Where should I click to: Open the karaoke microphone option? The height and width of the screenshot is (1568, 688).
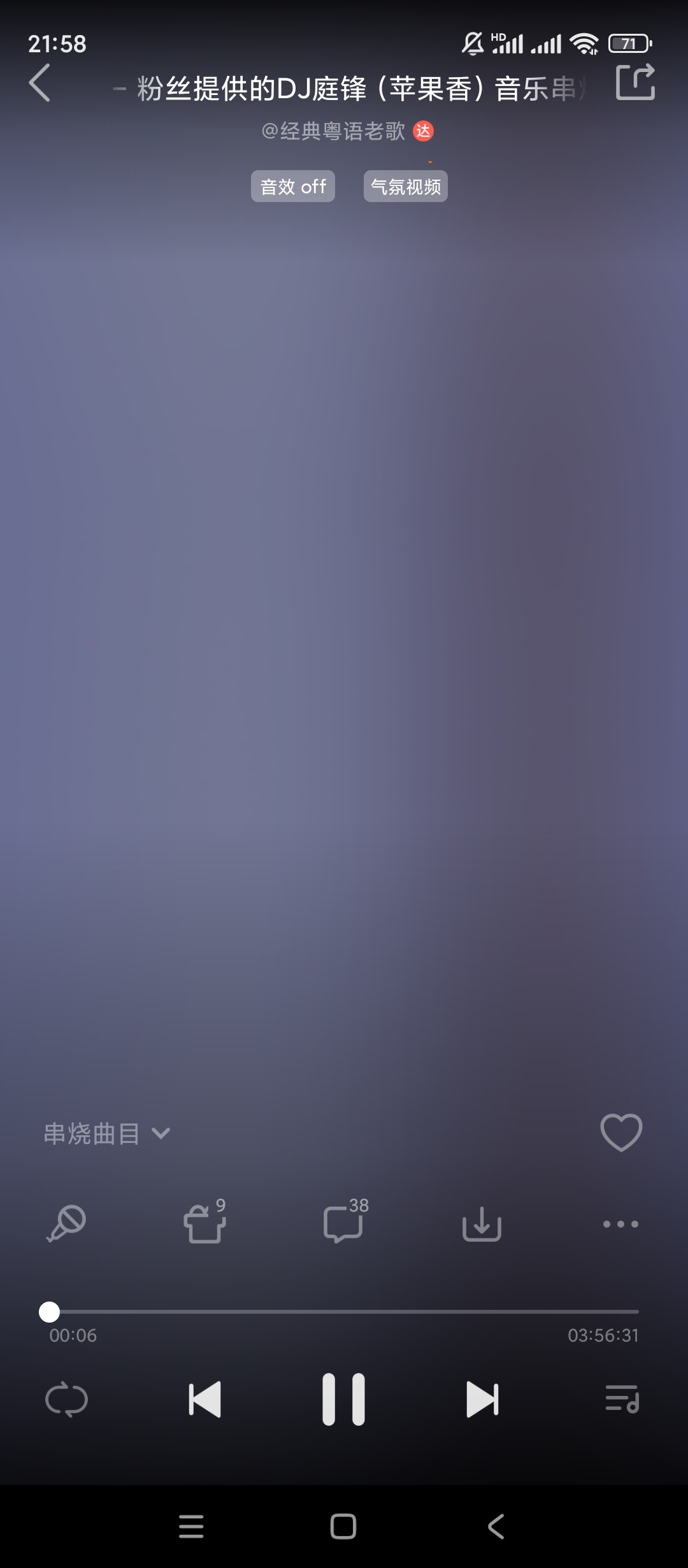click(x=66, y=1223)
